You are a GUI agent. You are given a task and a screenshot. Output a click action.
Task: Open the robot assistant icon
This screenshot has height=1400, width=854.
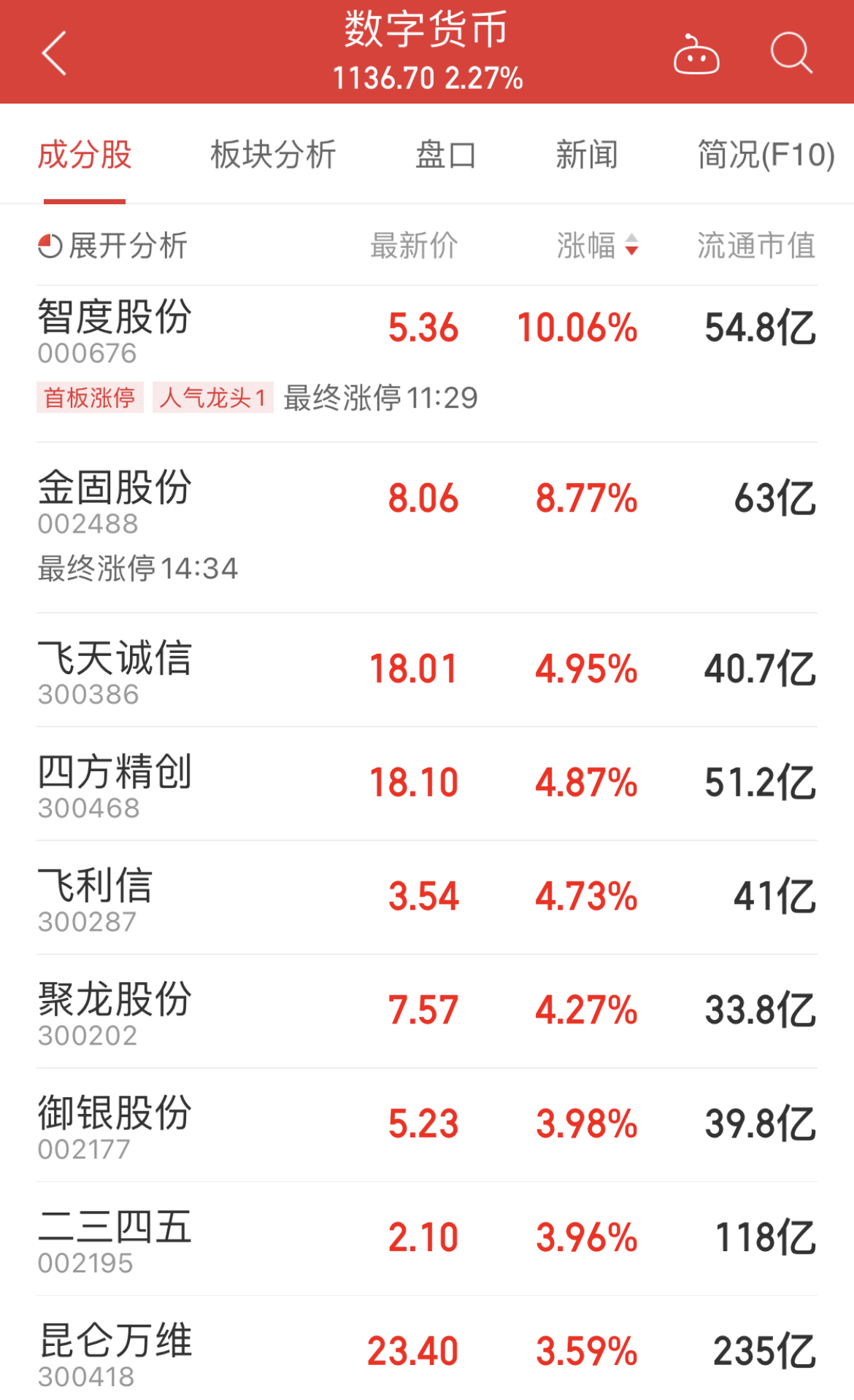pyautogui.click(x=696, y=55)
